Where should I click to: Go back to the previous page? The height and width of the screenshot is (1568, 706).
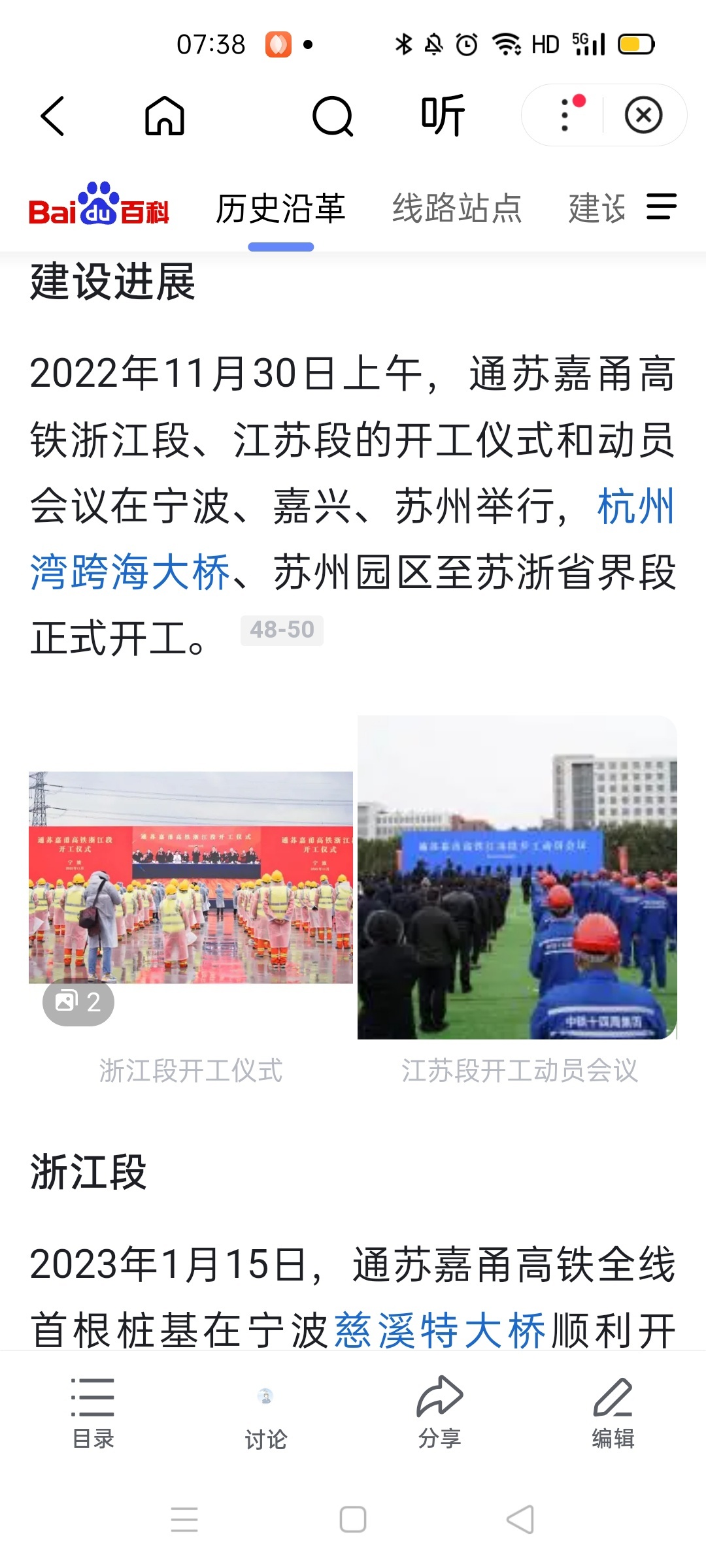pyautogui.click(x=52, y=116)
